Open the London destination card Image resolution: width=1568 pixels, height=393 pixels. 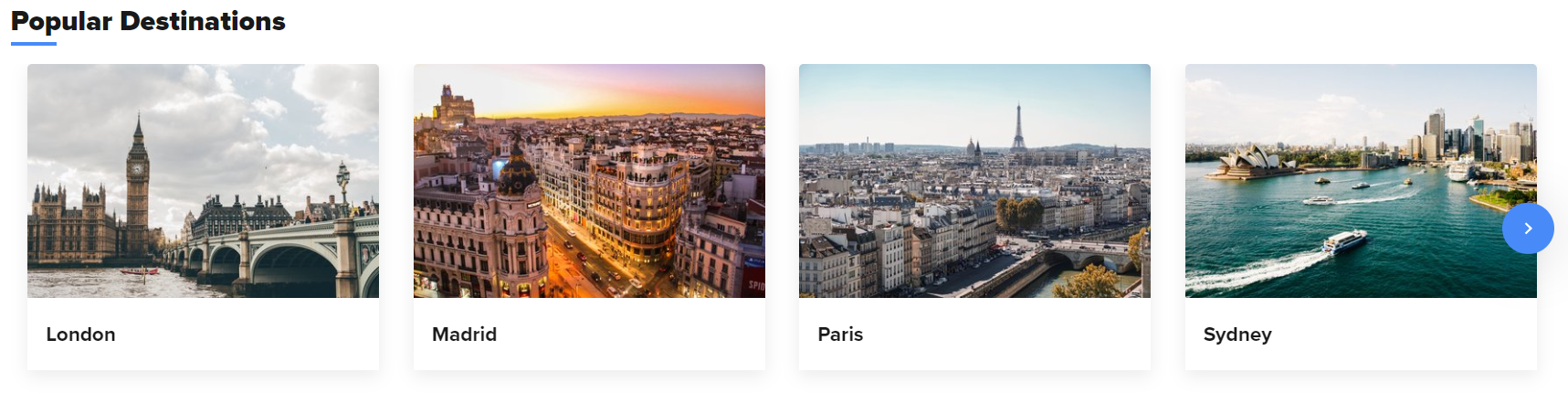pyautogui.click(x=203, y=217)
